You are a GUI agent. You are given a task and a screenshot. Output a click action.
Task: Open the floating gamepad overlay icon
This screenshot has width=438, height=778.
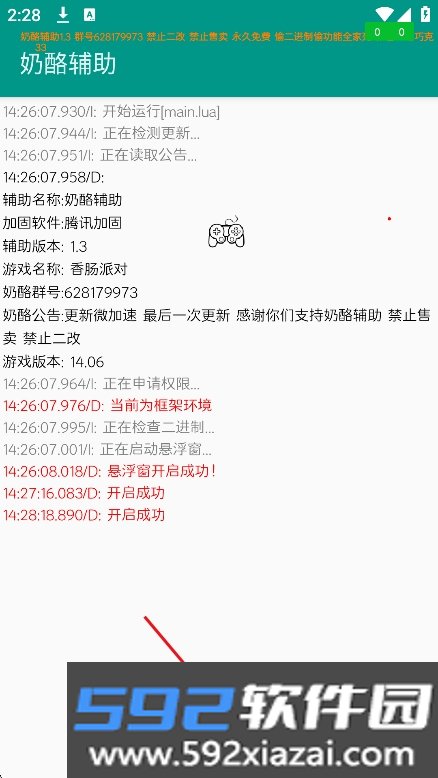point(226,232)
